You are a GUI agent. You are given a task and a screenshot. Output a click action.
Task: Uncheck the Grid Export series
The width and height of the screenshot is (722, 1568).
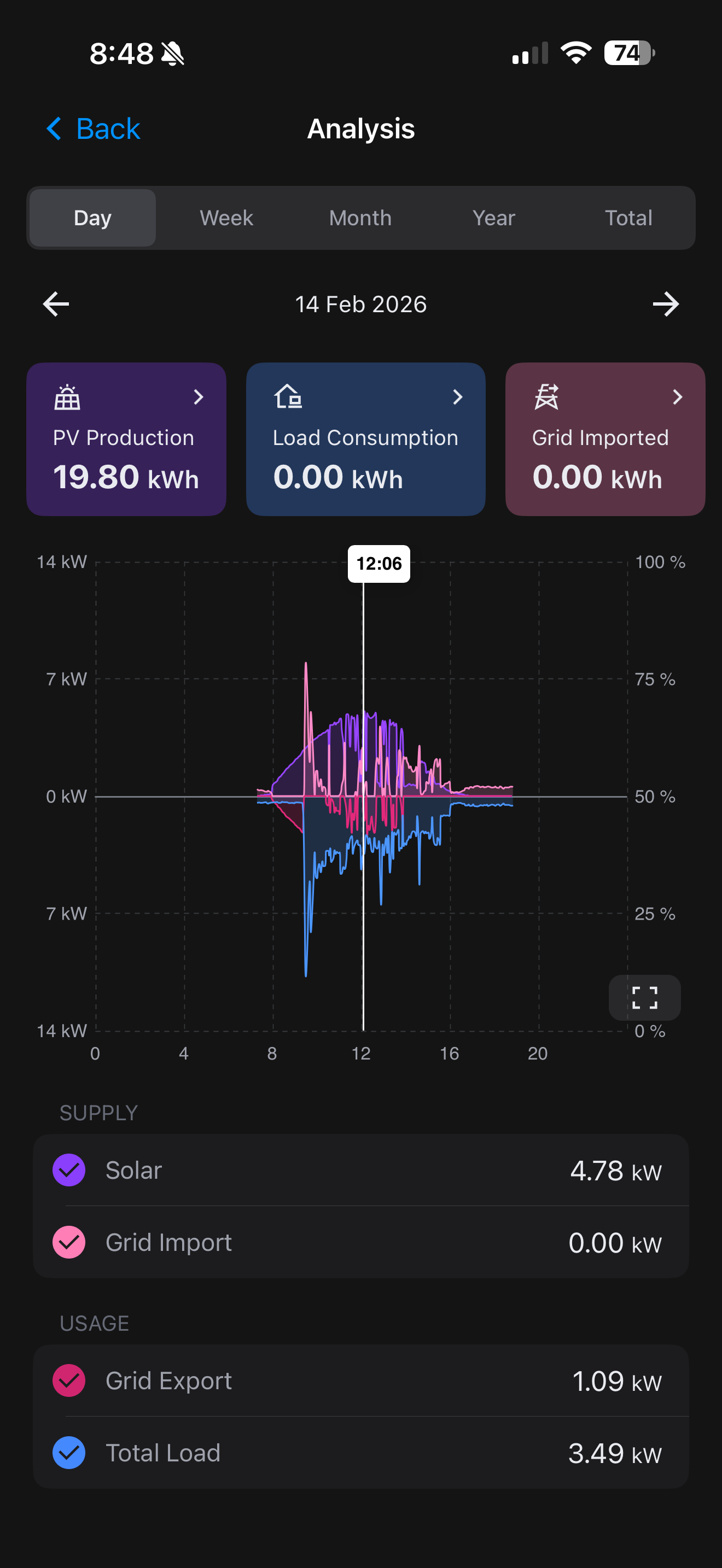[69, 1381]
